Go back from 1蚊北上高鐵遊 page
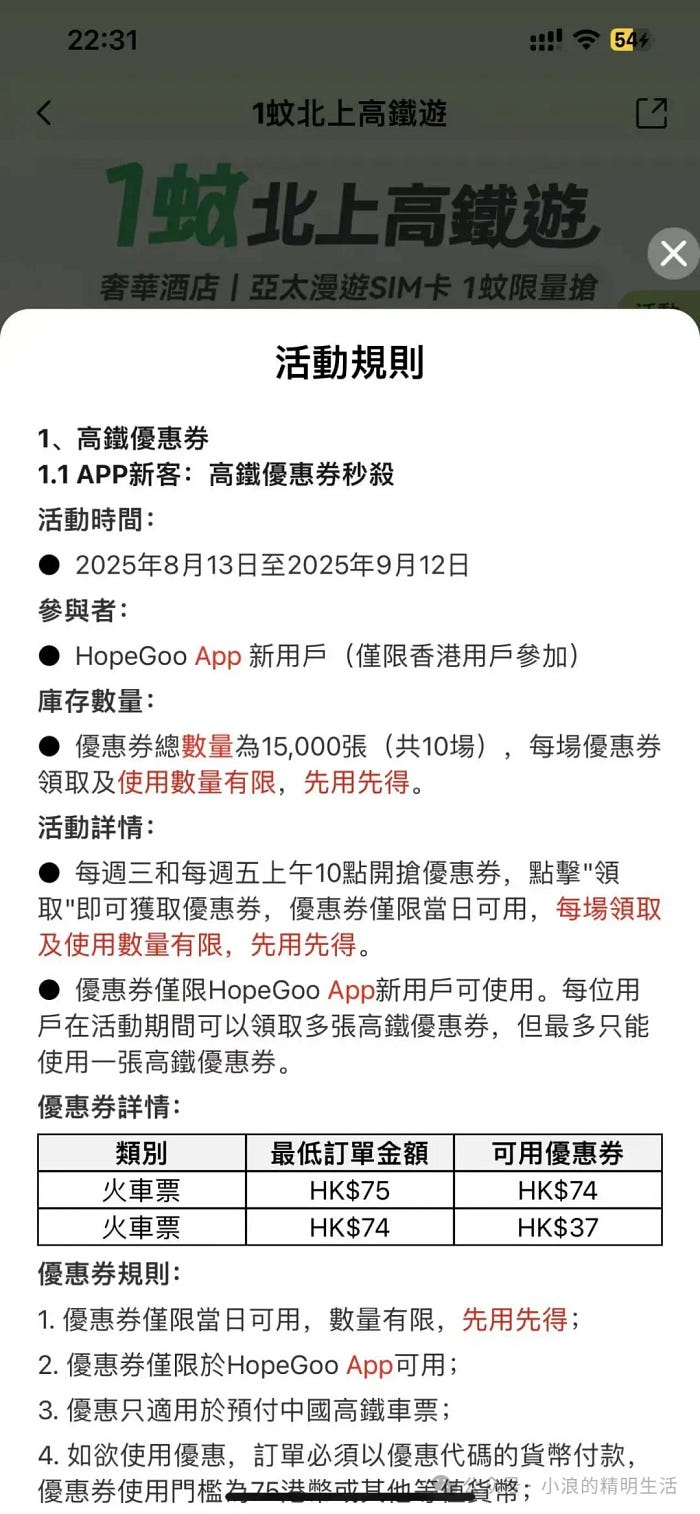 click(x=43, y=113)
